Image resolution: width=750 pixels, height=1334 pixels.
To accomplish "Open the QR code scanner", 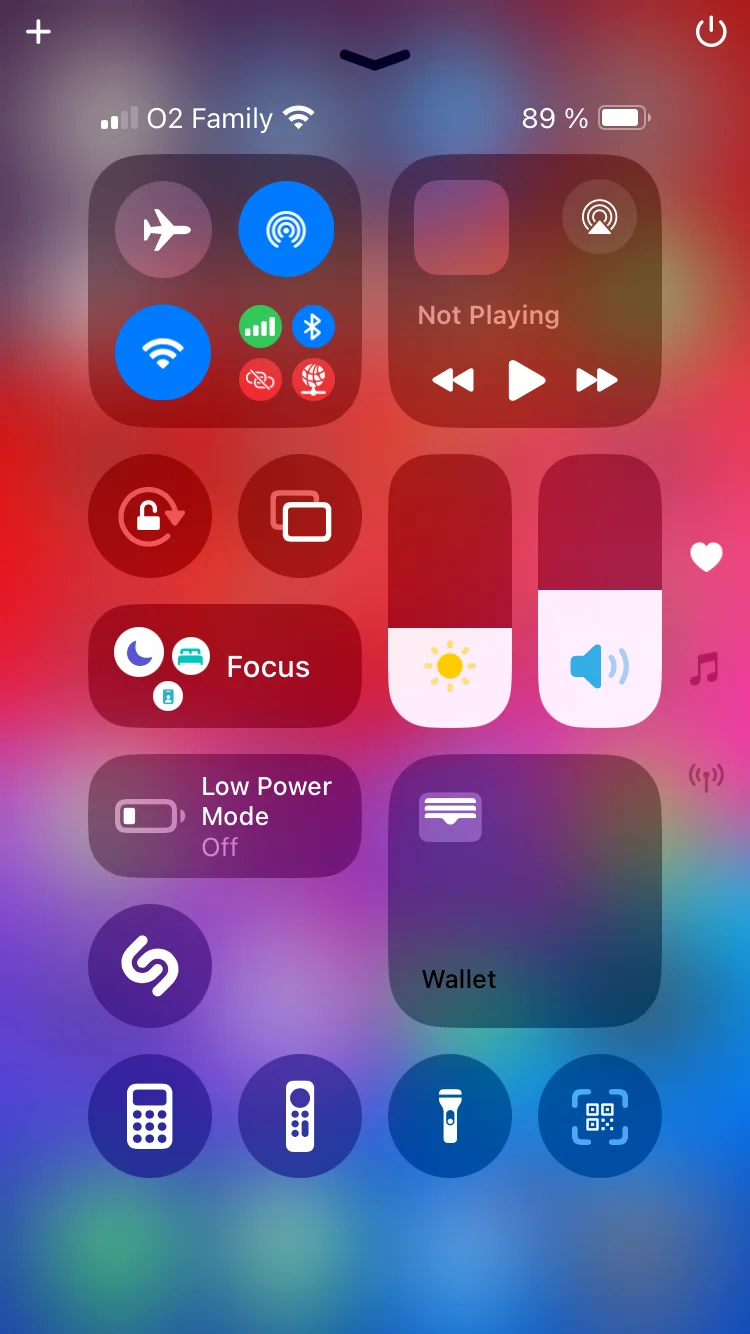I will [x=600, y=1116].
